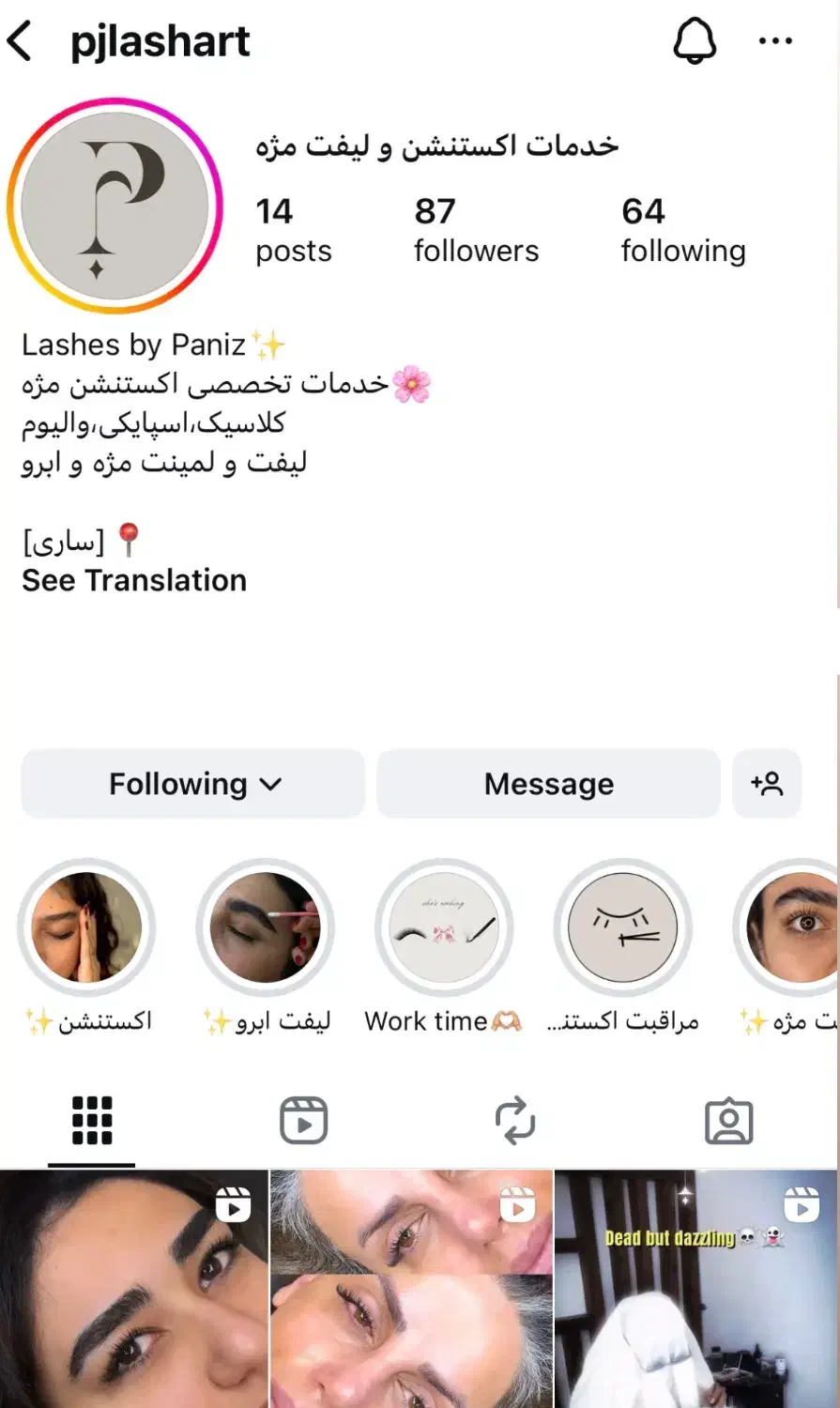Check the 14 posts count

tap(293, 228)
